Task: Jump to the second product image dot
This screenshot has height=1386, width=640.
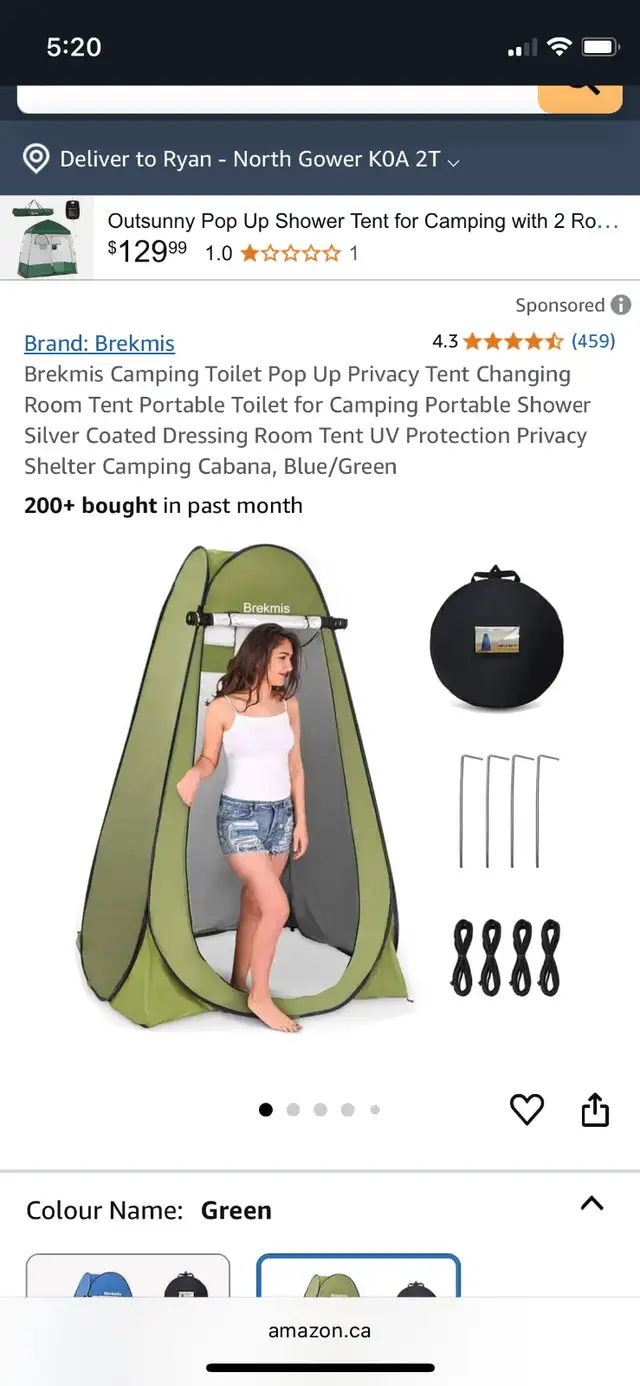Action: (x=293, y=1109)
